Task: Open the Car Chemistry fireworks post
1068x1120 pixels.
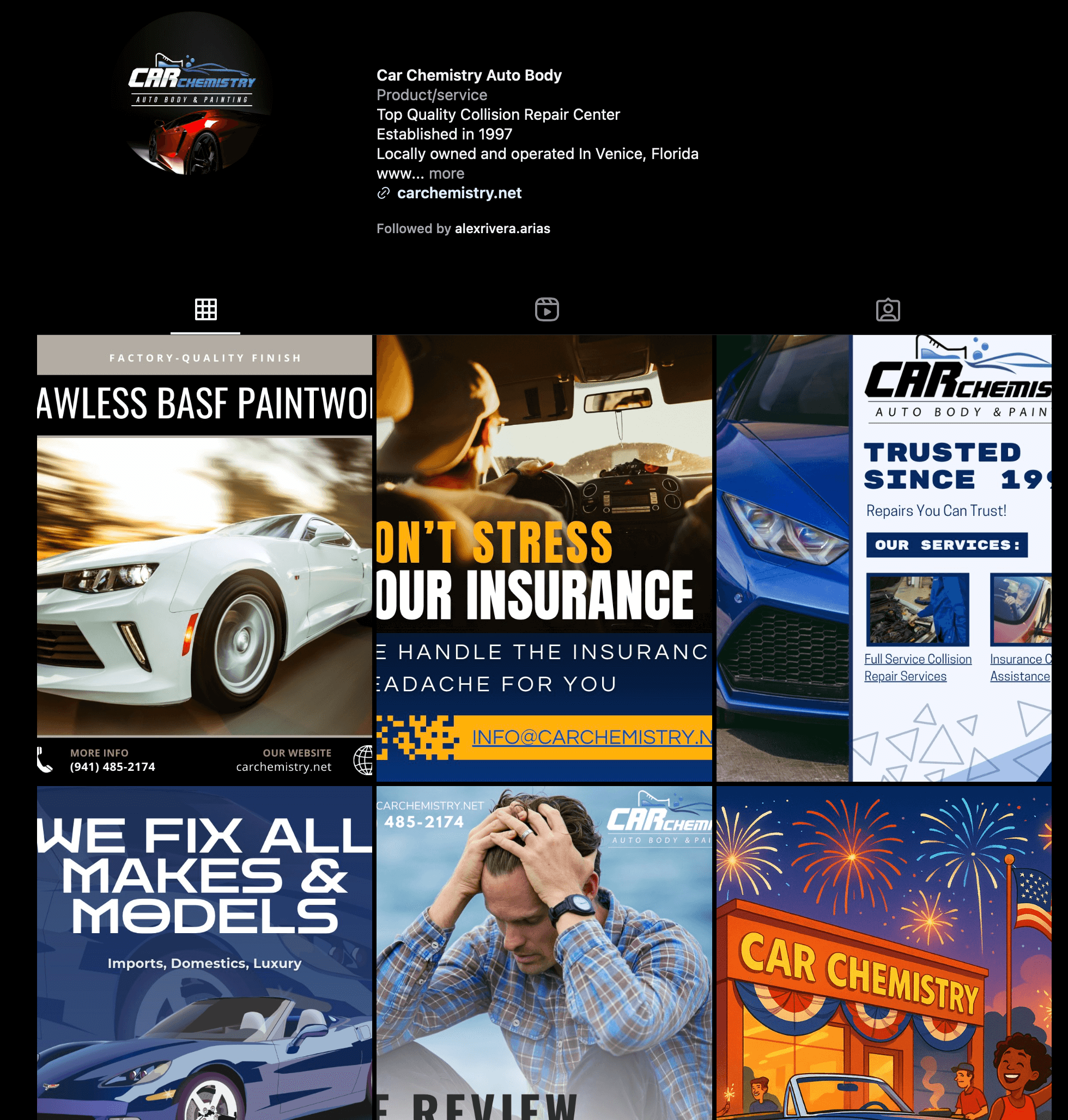Action: [883, 953]
